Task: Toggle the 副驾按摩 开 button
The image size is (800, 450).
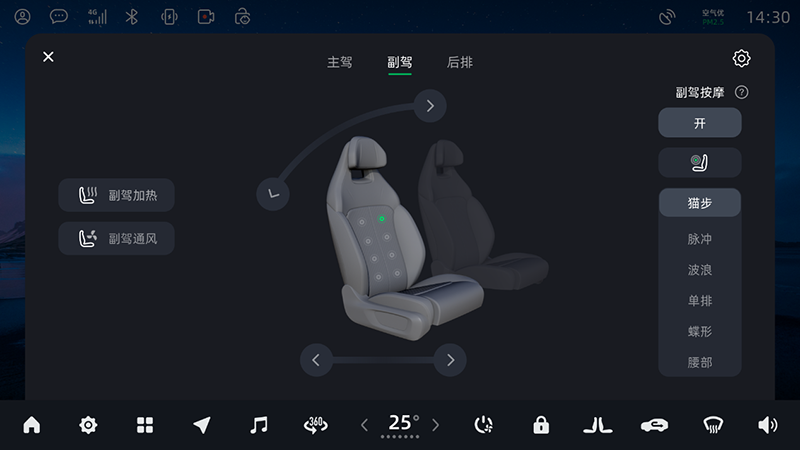Action: [700, 123]
